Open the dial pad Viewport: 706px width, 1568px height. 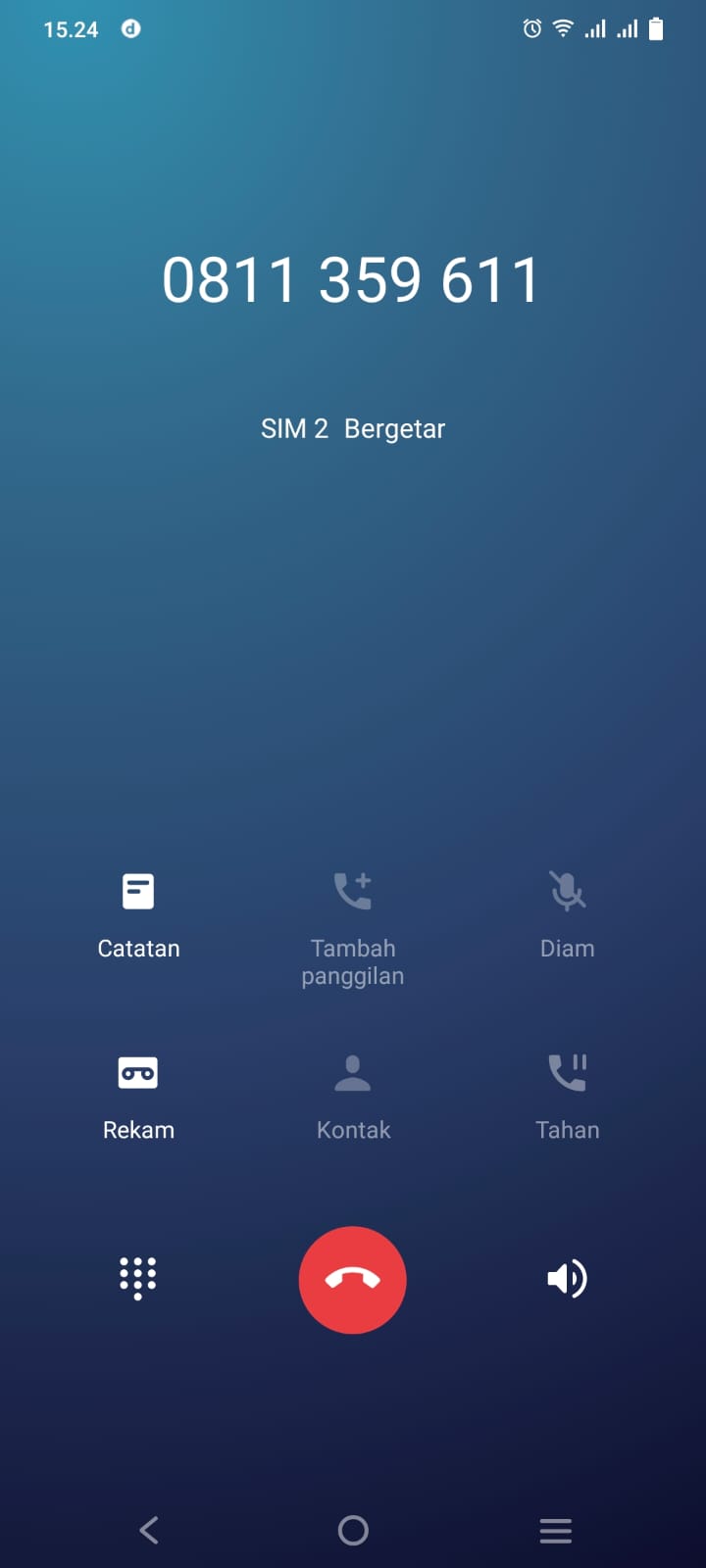(x=138, y=1278)
